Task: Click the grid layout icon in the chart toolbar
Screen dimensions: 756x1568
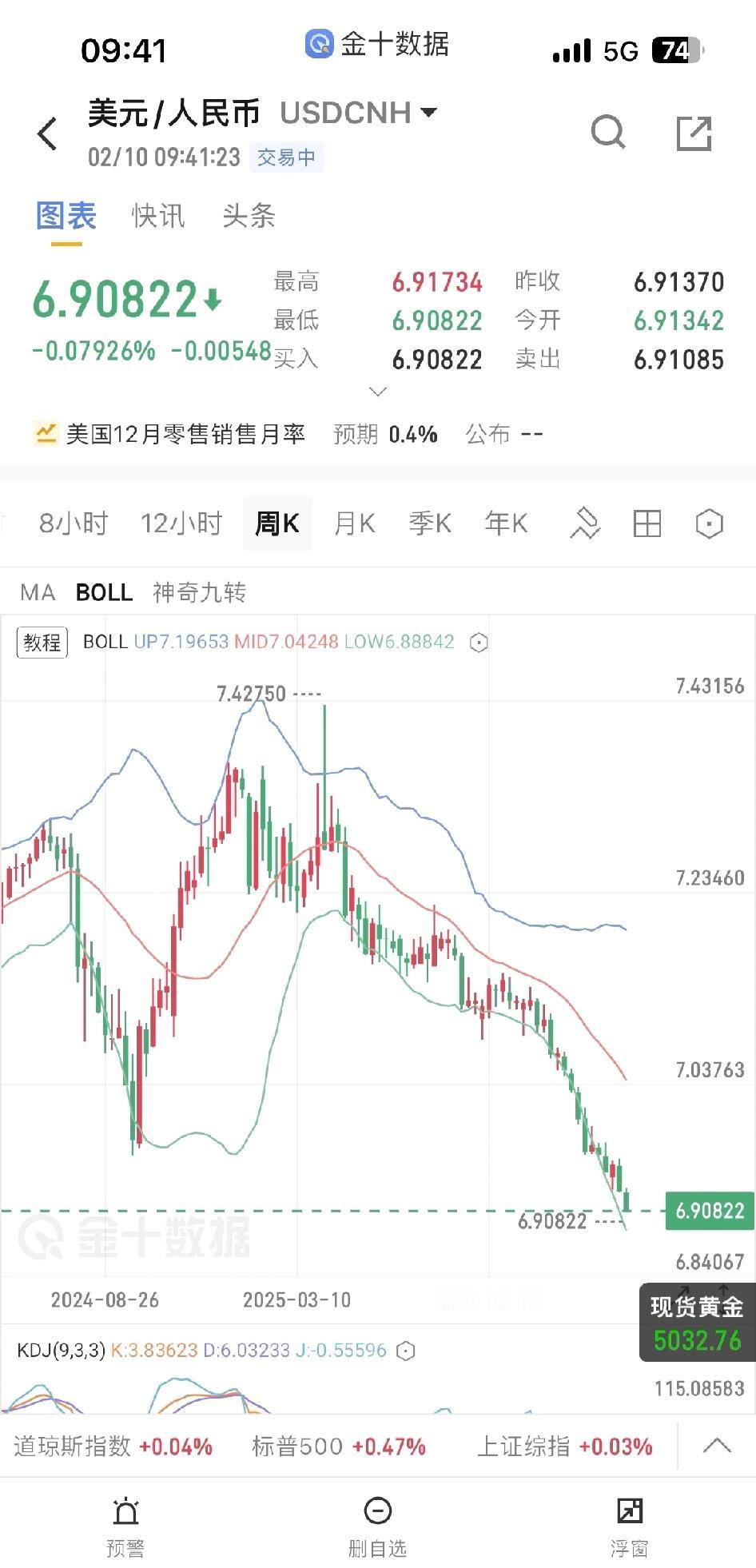Action: tap(646, 523)
